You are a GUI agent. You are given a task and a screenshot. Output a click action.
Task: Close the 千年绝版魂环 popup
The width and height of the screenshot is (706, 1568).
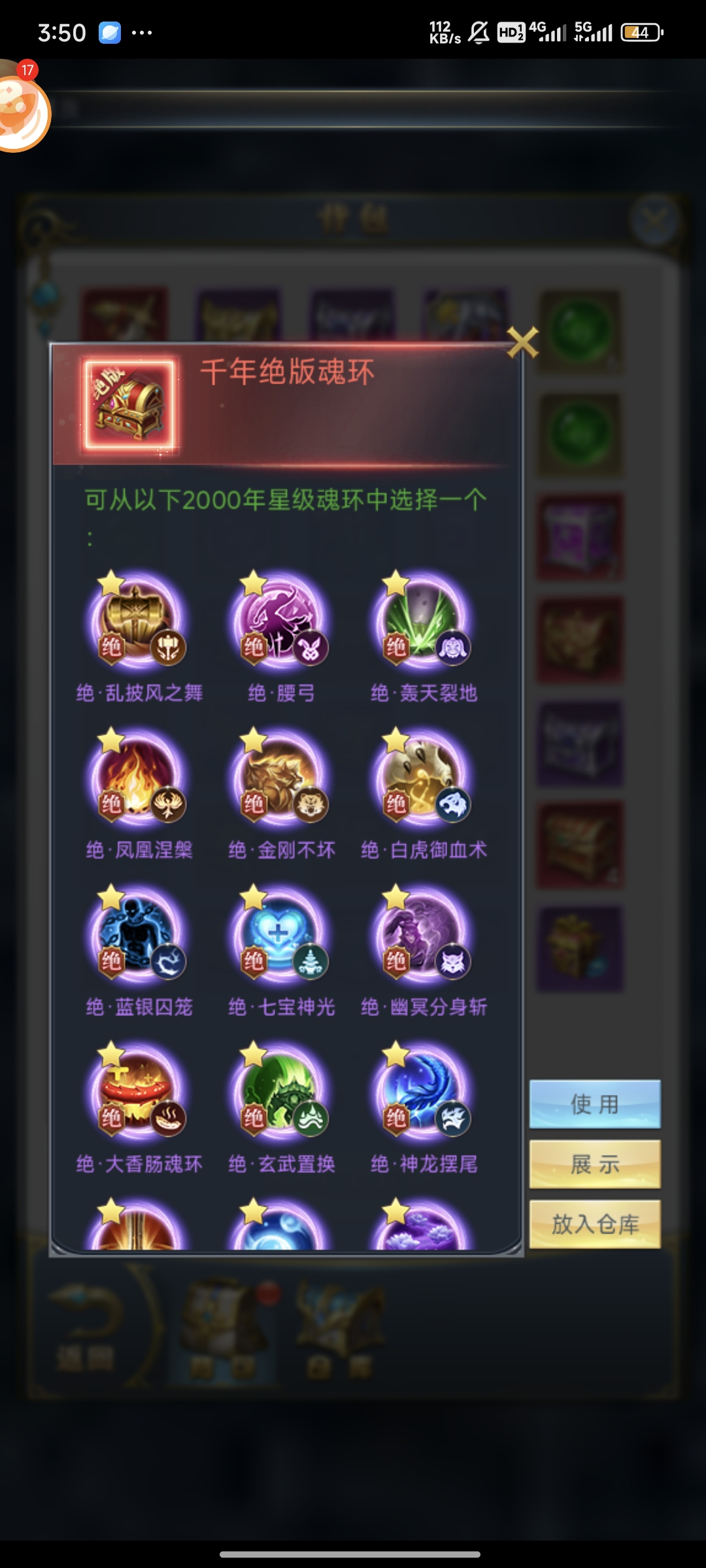[522, 342]
